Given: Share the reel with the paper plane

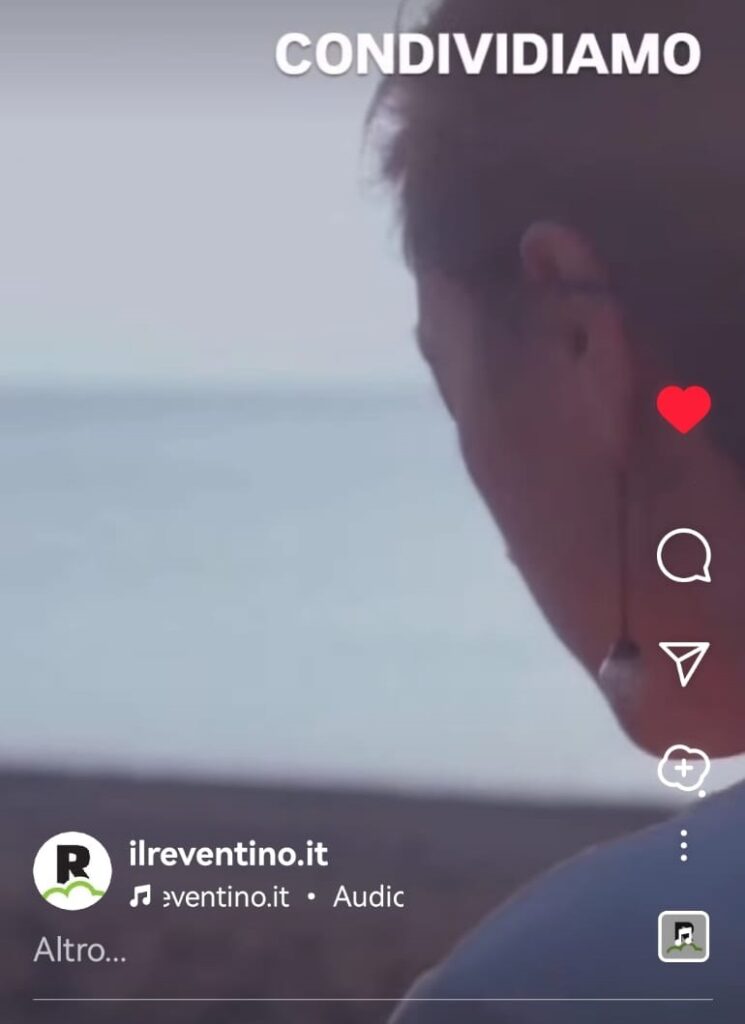Looking at the screenshot, I should pos(684,662).
